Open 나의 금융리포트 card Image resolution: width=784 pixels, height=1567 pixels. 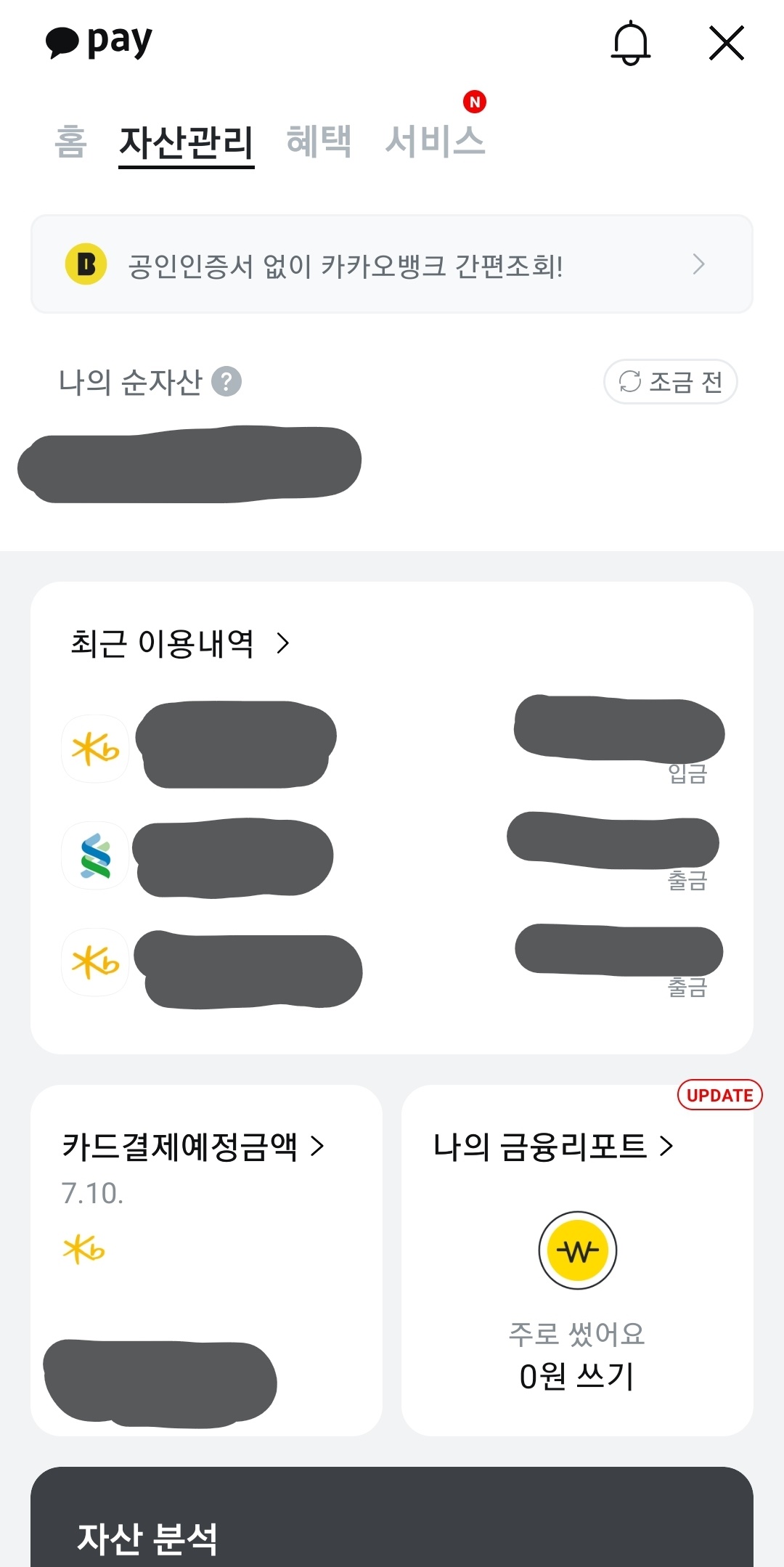[x=577, y=1260]
